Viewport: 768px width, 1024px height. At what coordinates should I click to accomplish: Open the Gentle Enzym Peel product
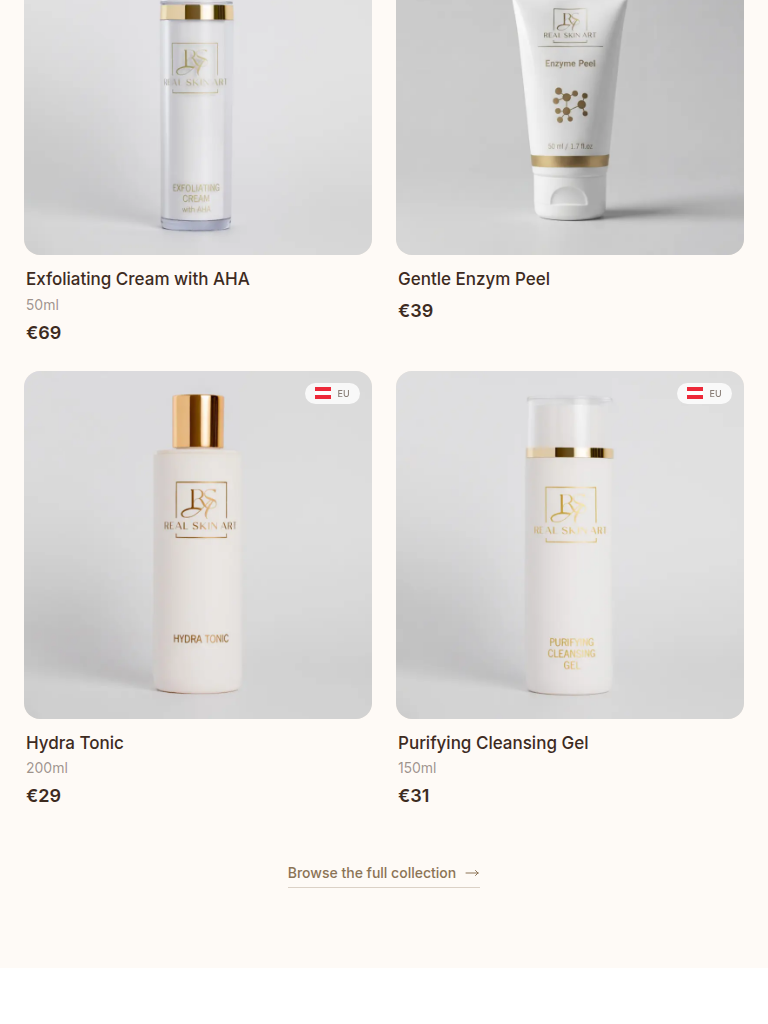[474, 279]
